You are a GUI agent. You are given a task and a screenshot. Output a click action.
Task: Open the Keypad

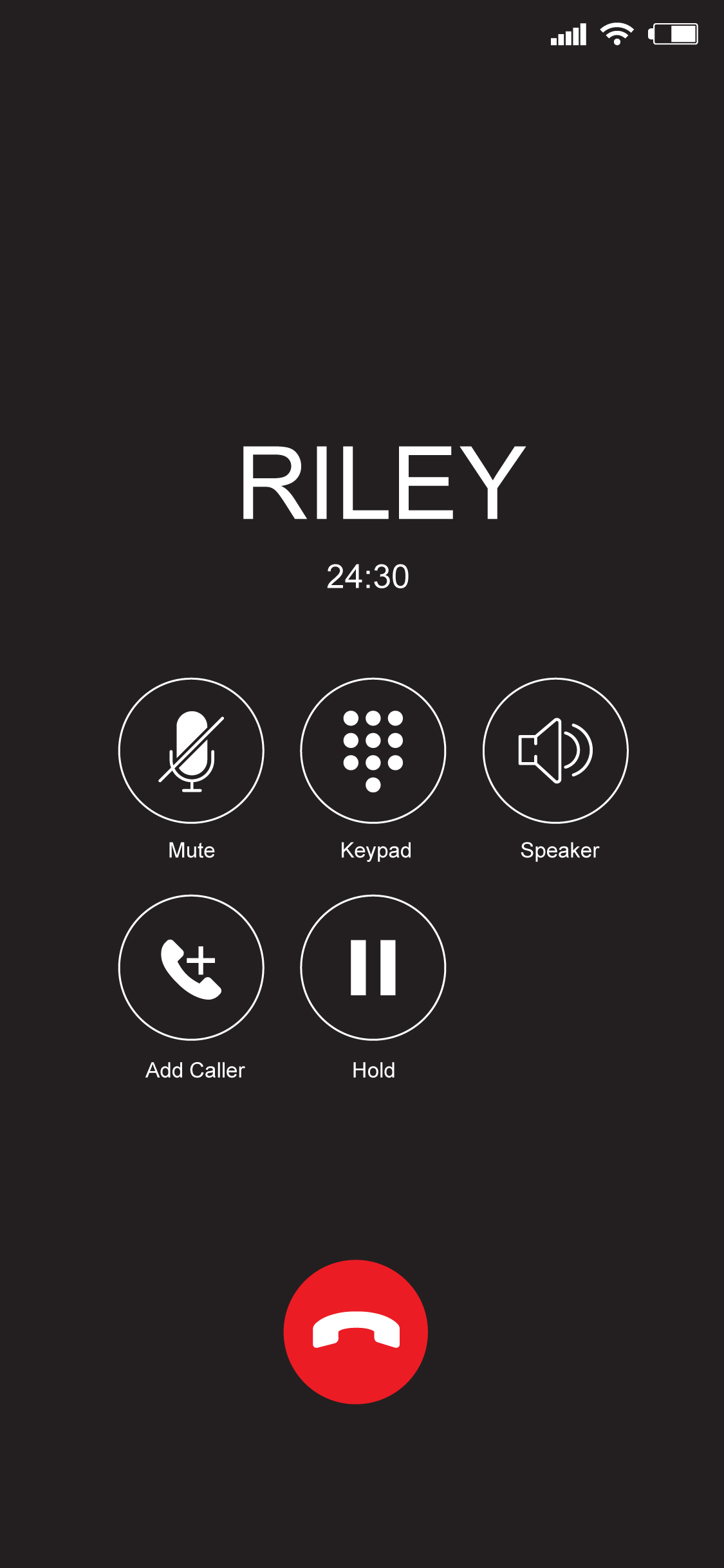tap(373, 751)
